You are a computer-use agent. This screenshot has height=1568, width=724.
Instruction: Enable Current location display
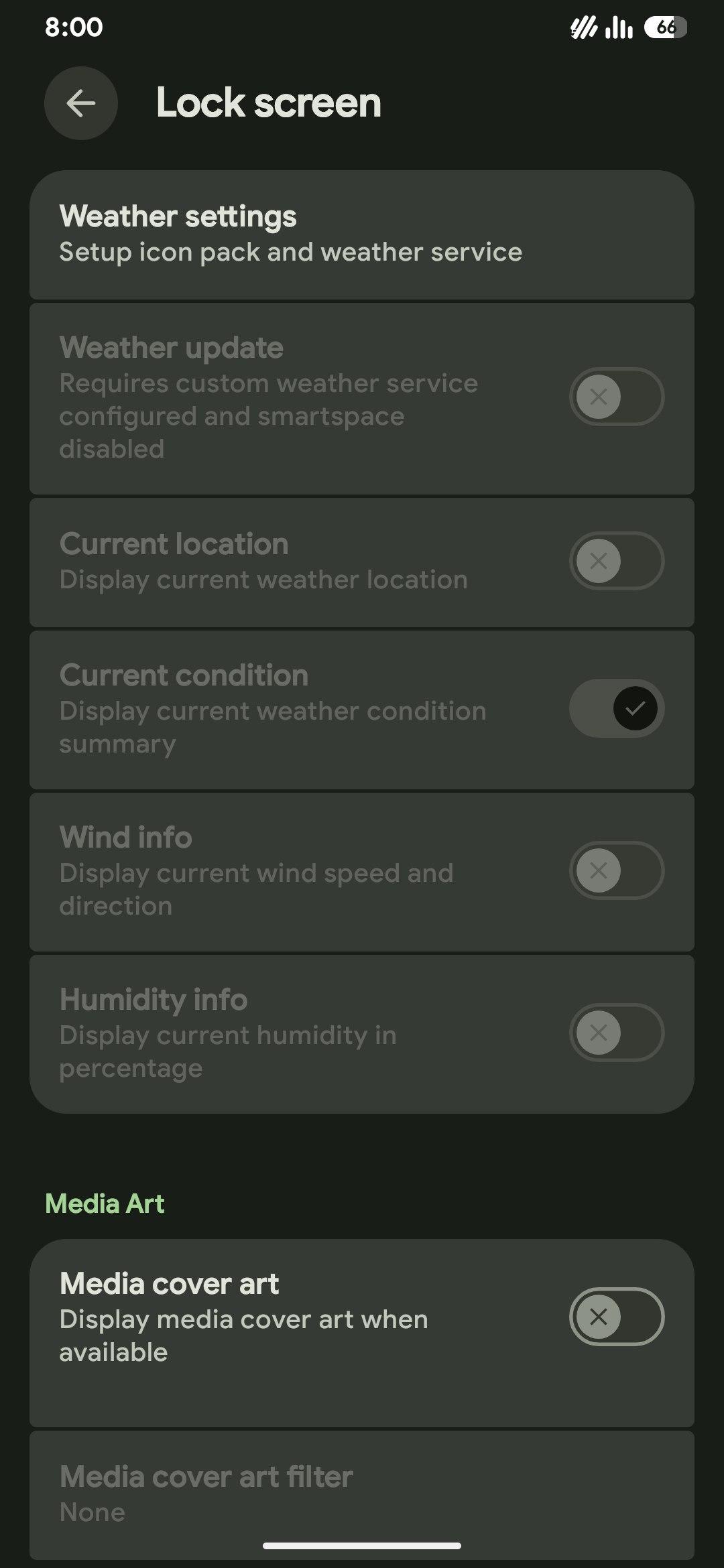pyautogui.click(x=616, y=561)
